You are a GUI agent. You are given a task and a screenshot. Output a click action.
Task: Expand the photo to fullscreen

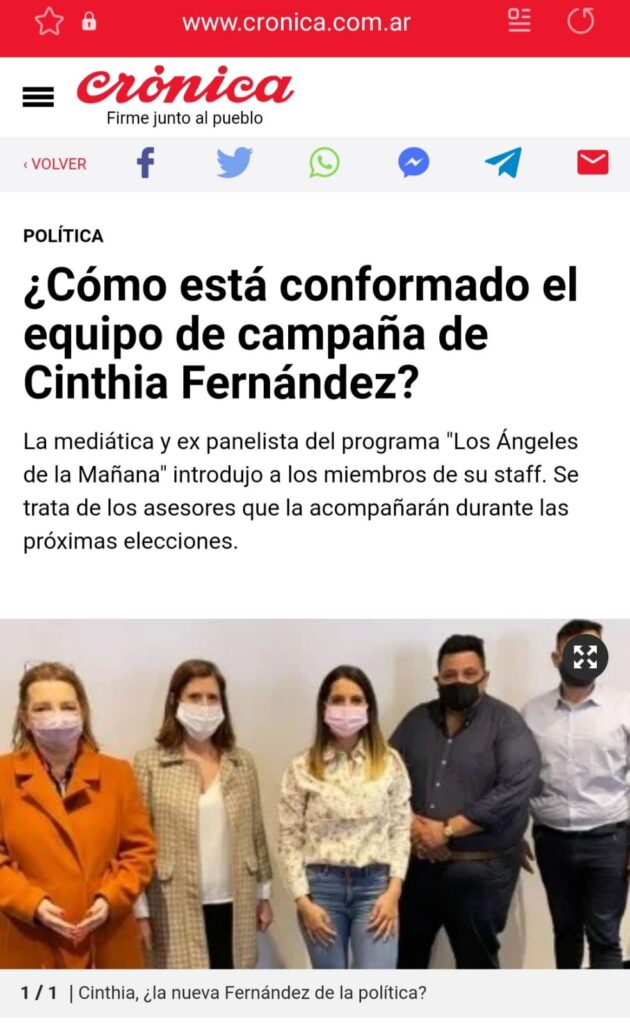click(x=585, y=657)
